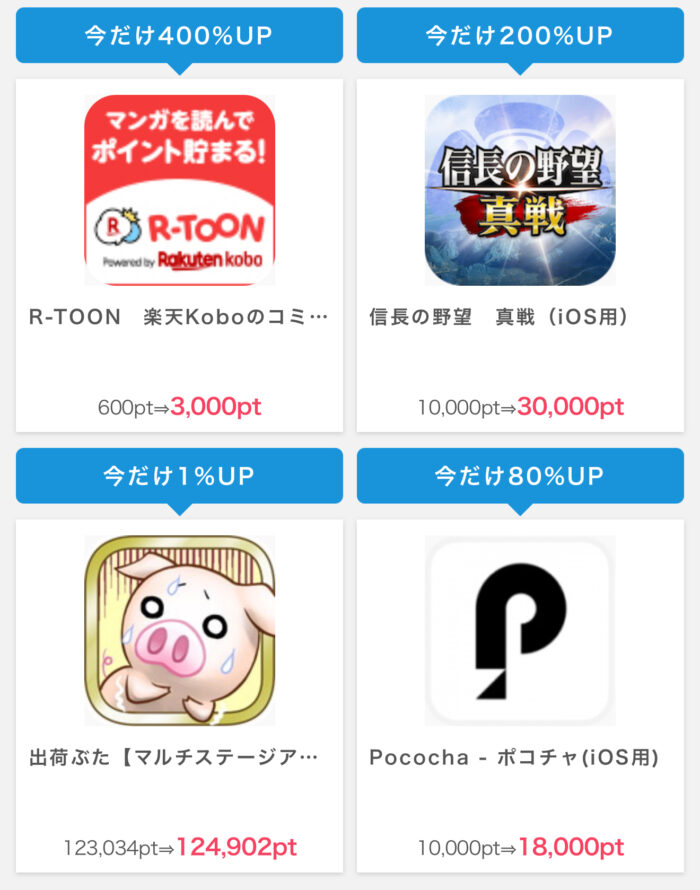
Task: Select the 信長の野望 真戦 (iOS用) offer
Action: pyautogui.click(x=520, y=255)
